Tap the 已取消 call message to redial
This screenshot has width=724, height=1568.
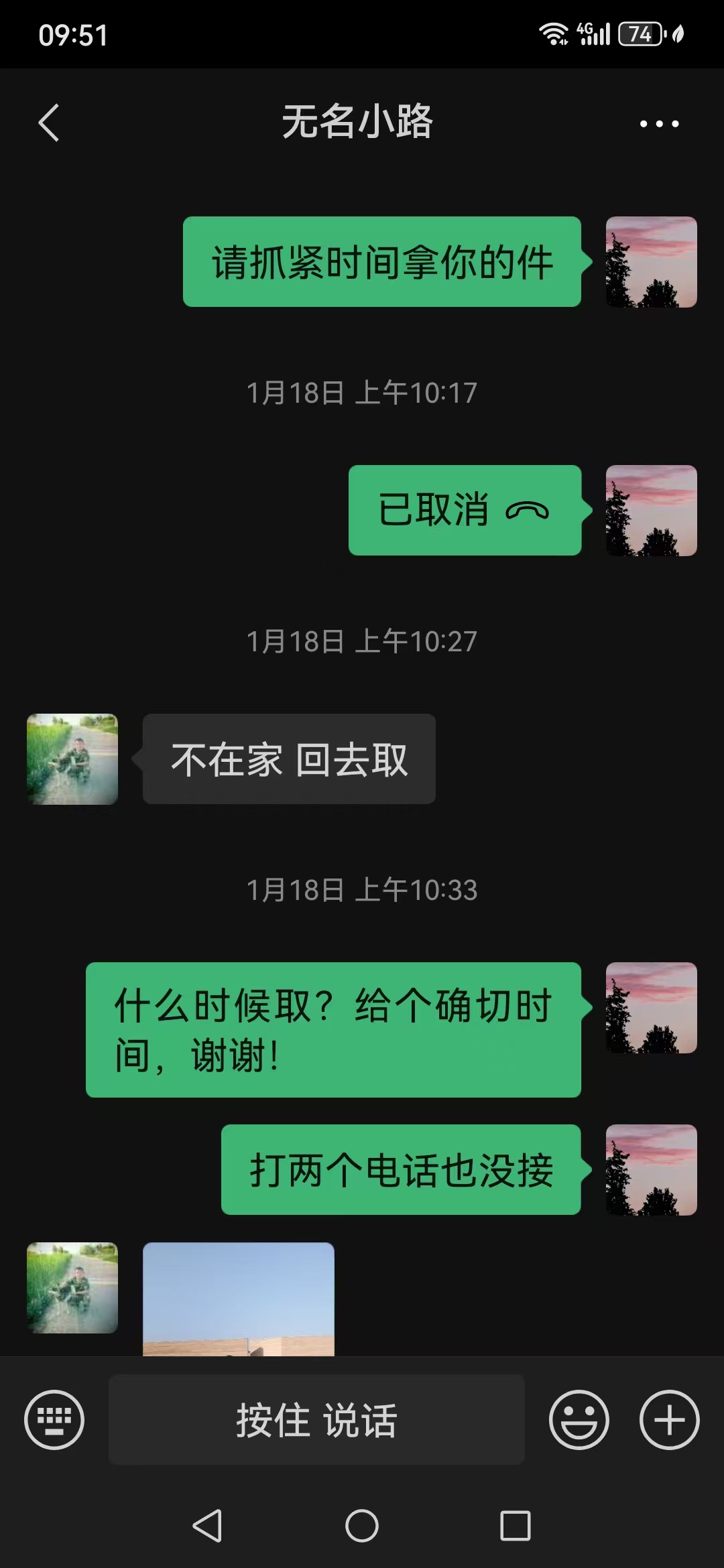tap(465, 510)
